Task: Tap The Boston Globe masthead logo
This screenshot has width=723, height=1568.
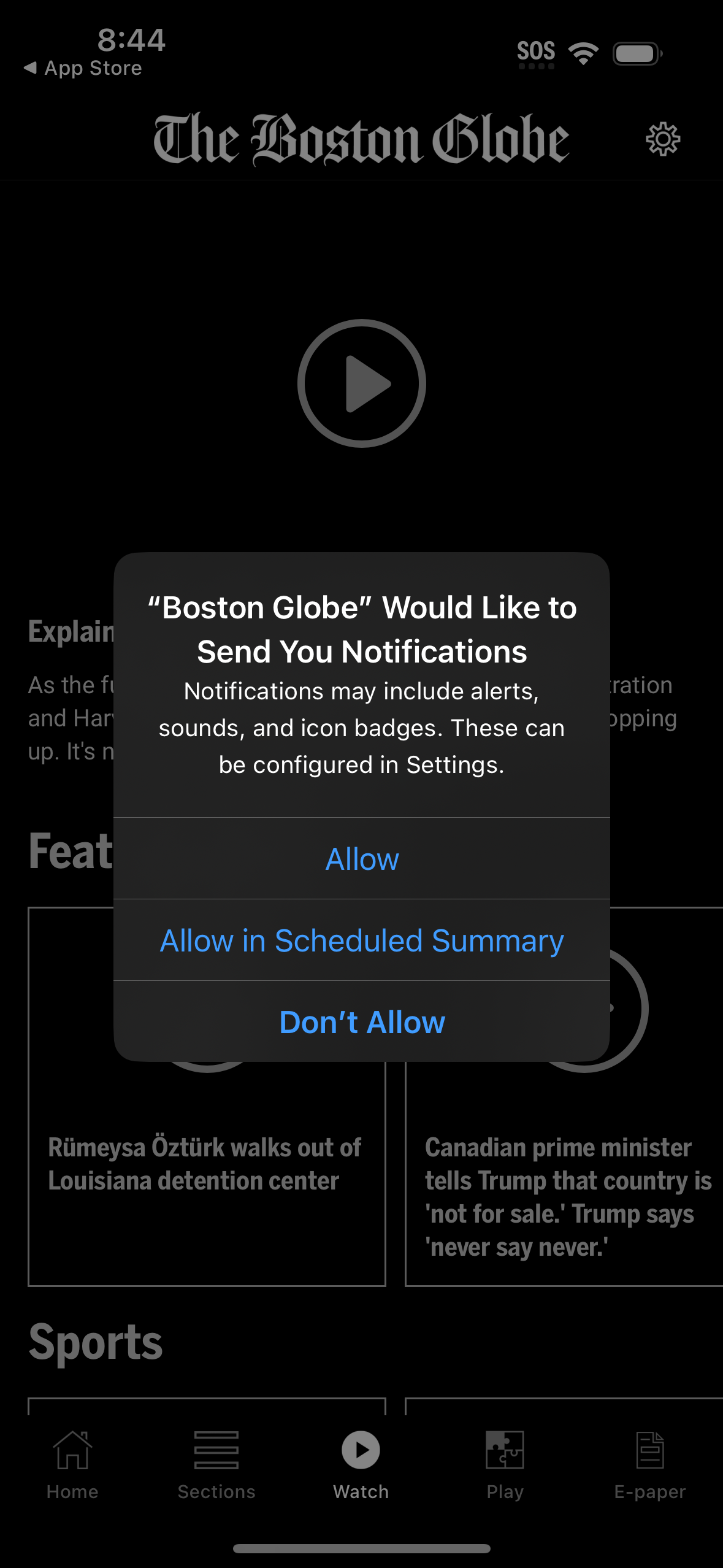Action: (x=361, y=139)
